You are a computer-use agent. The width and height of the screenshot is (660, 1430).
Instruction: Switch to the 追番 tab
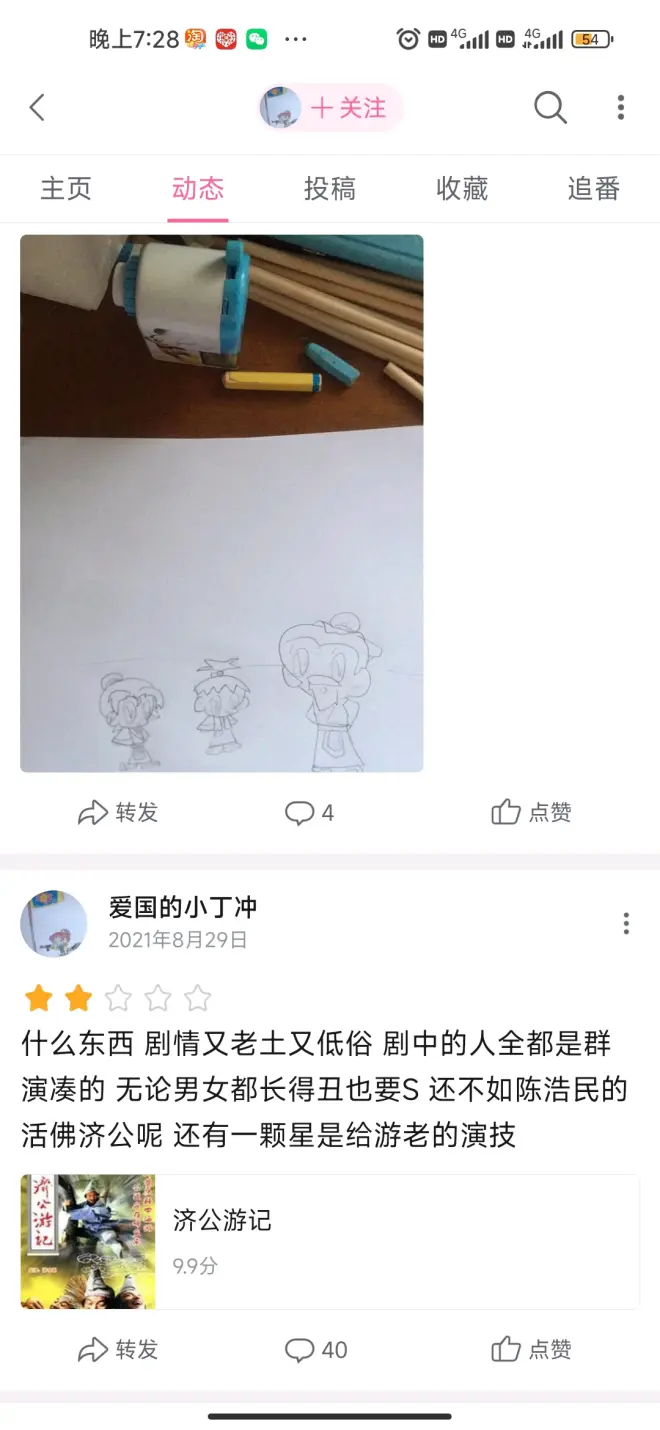(594, 189)
